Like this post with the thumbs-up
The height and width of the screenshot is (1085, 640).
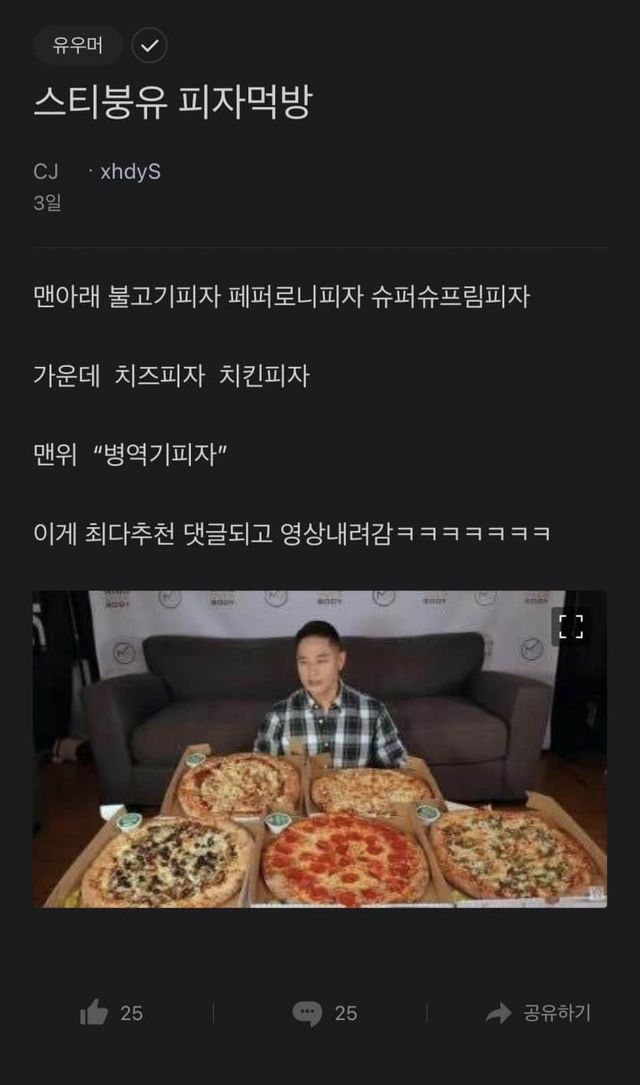pyautogui.click(x=96, y=1013)
